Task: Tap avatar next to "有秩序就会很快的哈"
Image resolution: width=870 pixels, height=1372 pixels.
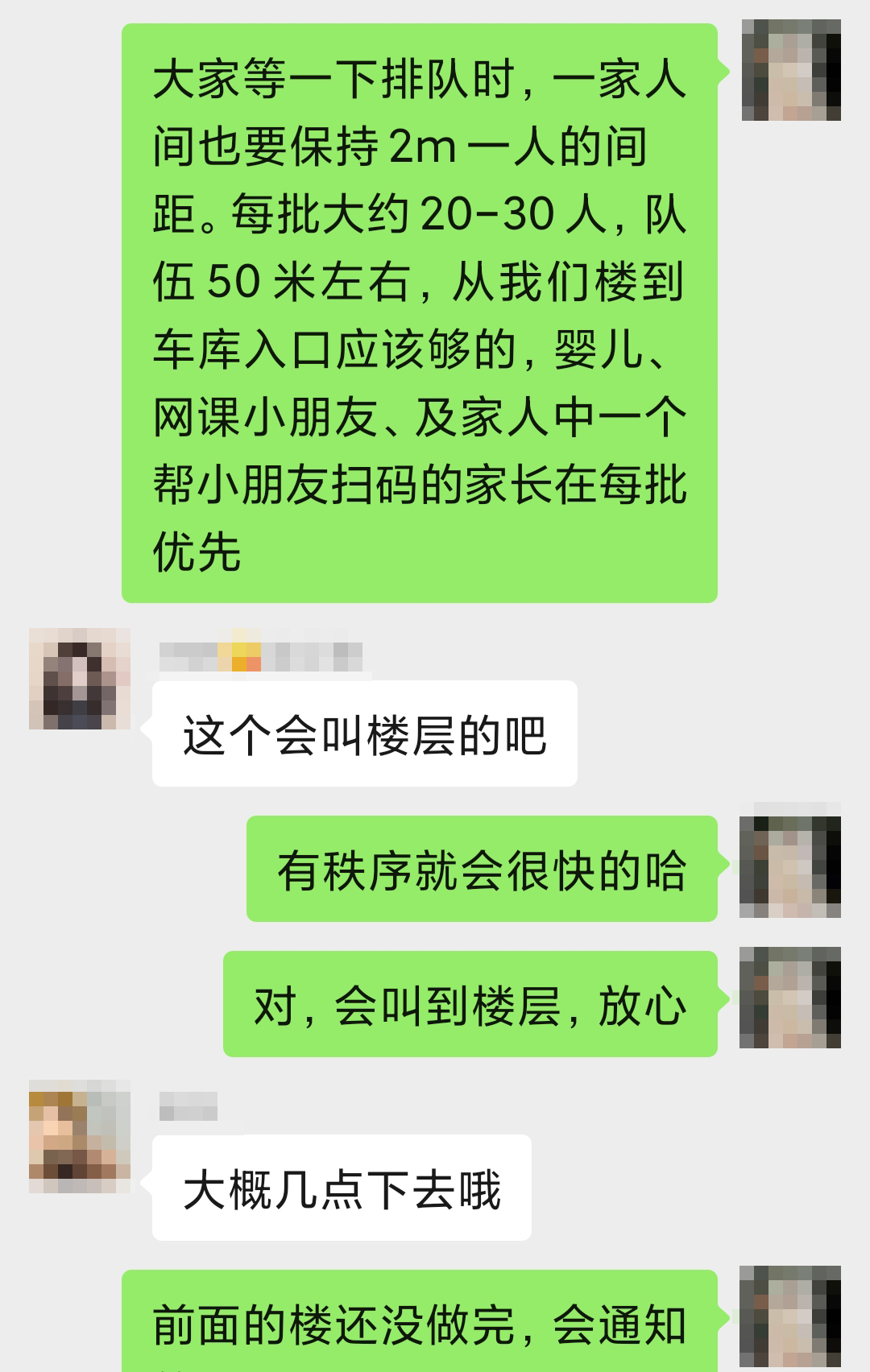Action: point(790,867)
